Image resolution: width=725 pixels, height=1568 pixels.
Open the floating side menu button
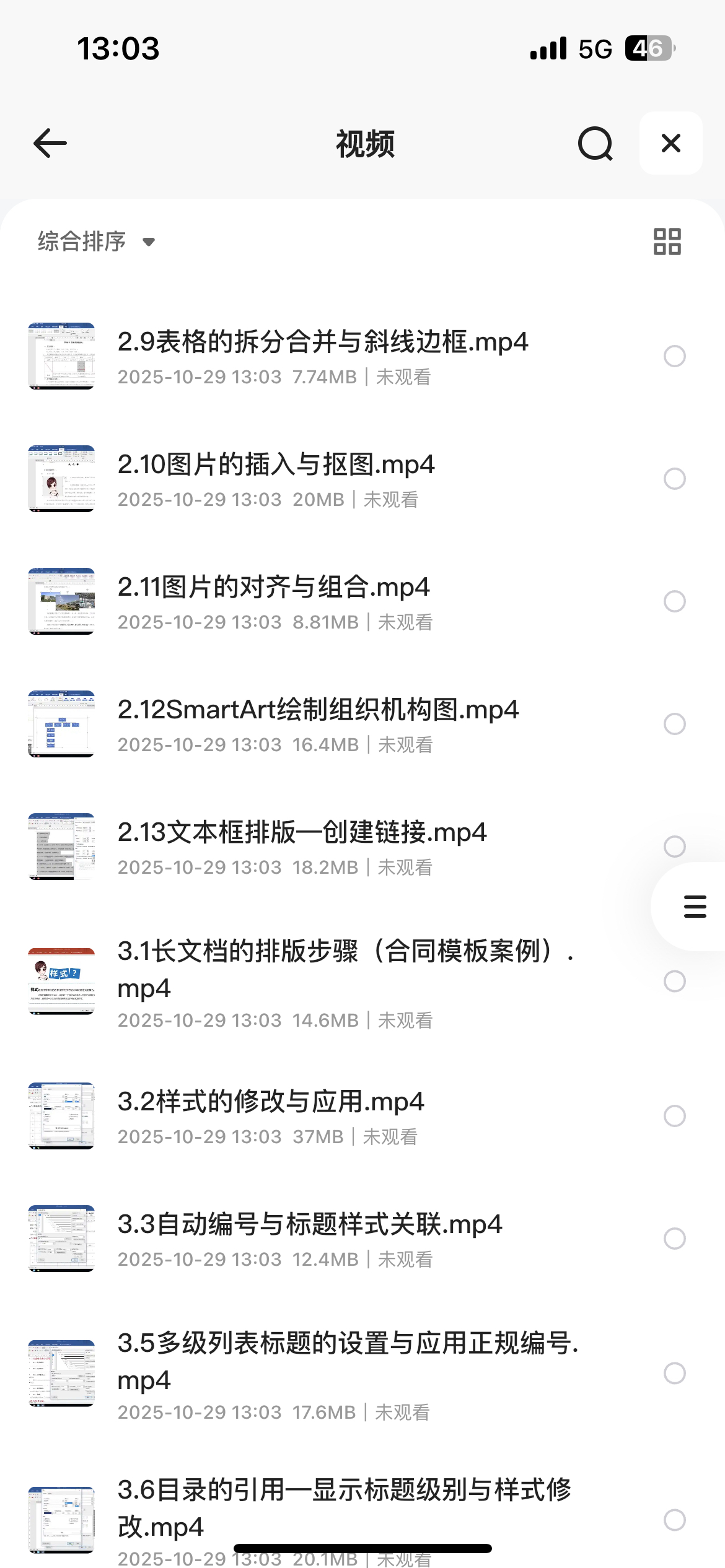(695, 907)
